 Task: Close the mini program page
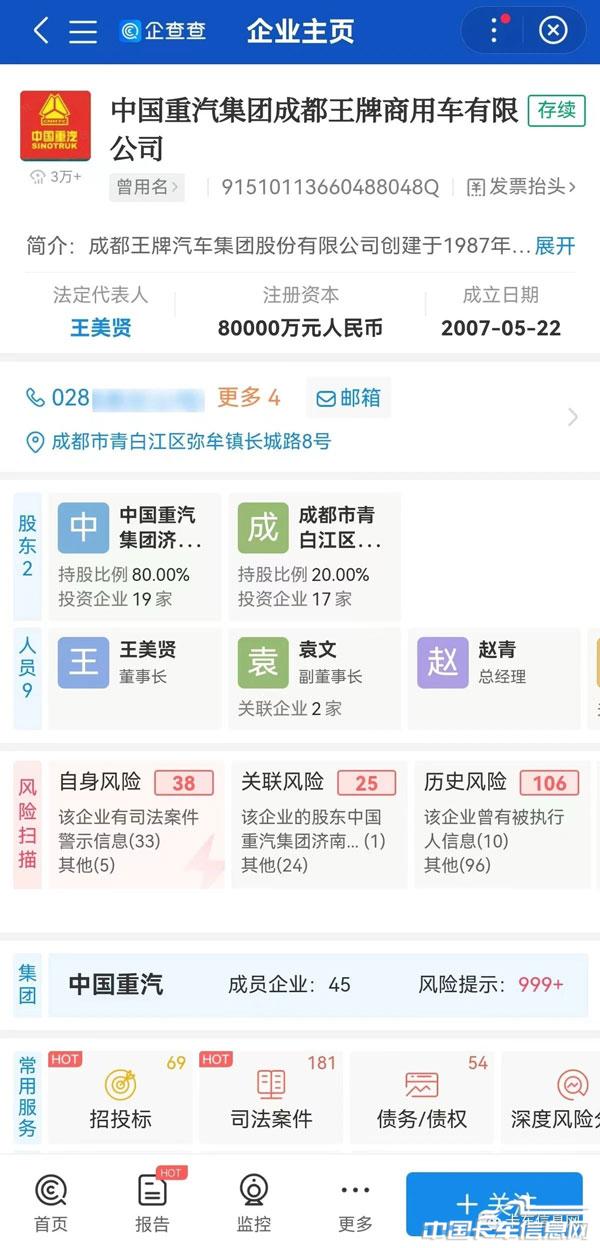(553, 31)
